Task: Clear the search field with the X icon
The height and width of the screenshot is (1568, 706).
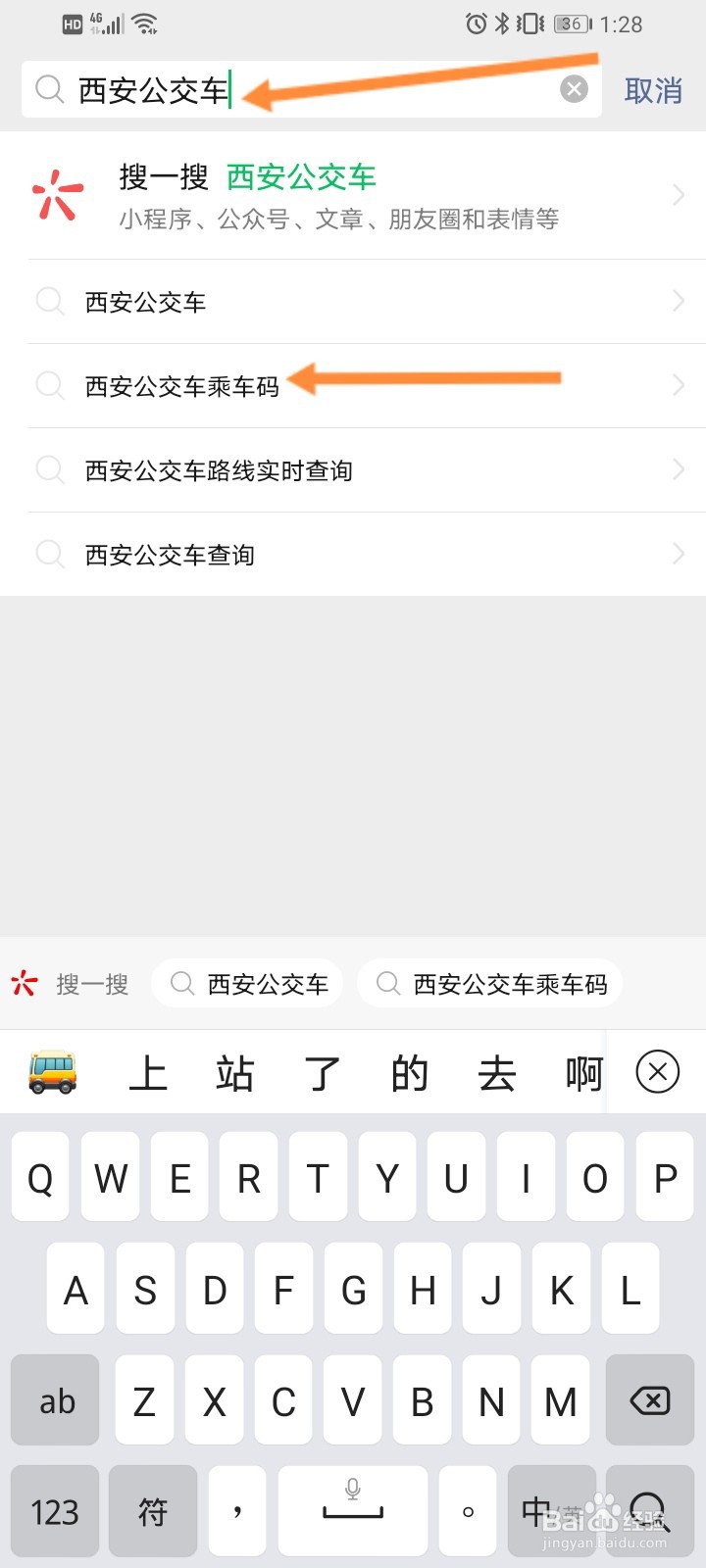Action: (x=574, y=88)
